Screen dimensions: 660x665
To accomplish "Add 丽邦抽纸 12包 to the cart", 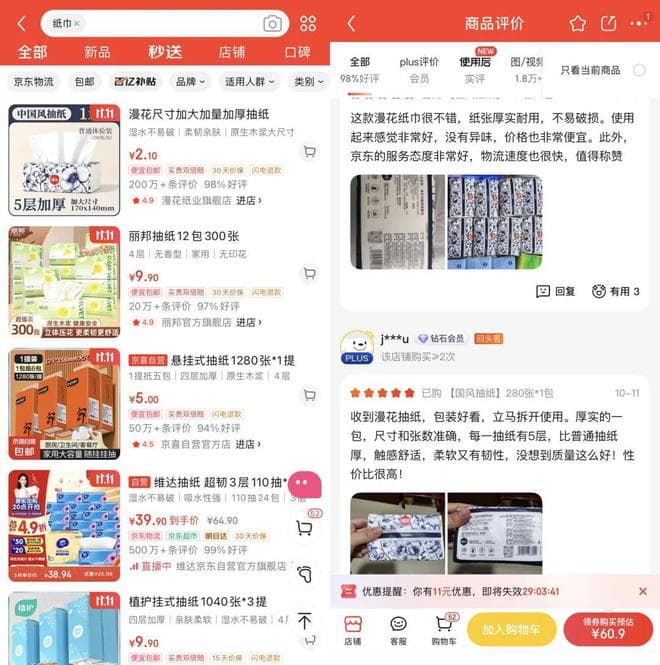I will pos(309,273).
